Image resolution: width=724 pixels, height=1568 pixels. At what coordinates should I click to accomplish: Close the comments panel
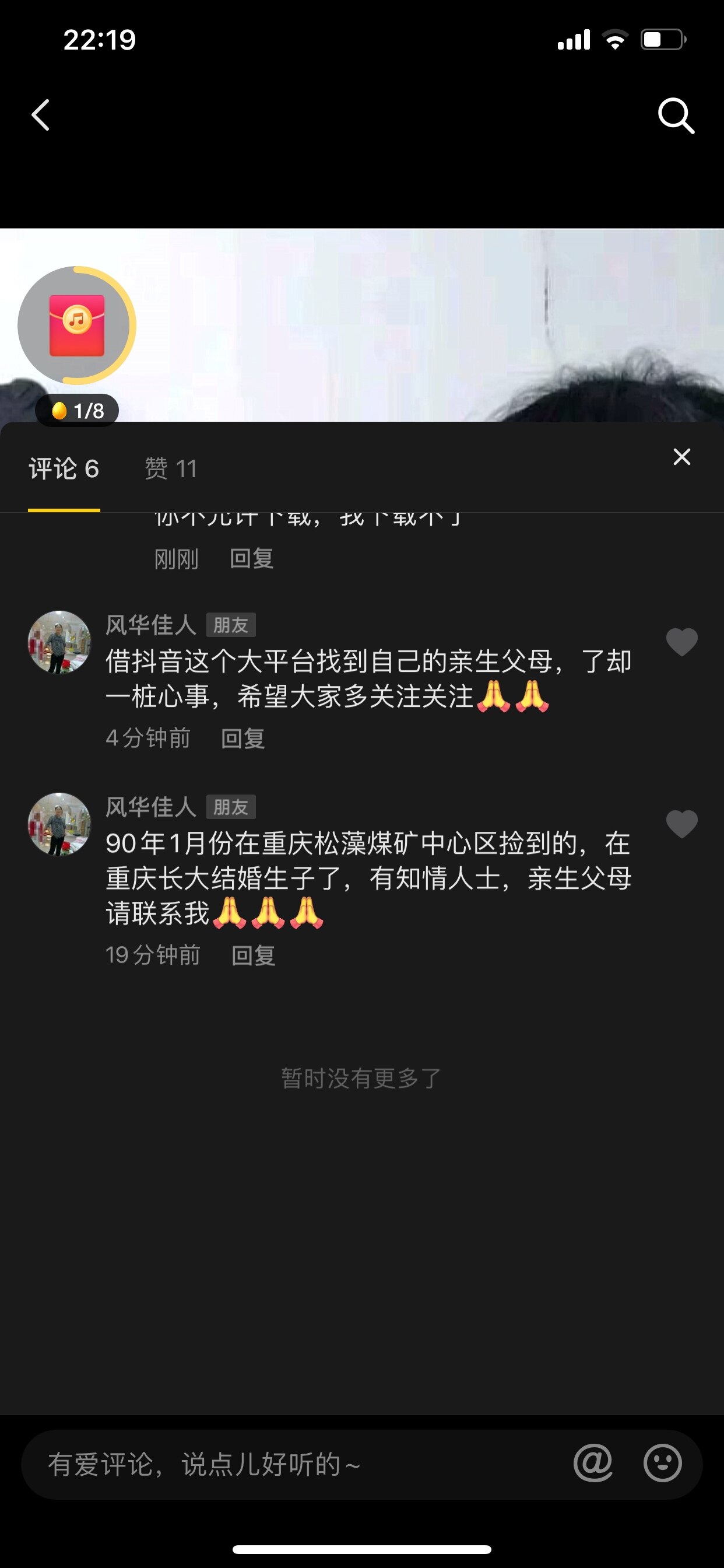(681, 457)
